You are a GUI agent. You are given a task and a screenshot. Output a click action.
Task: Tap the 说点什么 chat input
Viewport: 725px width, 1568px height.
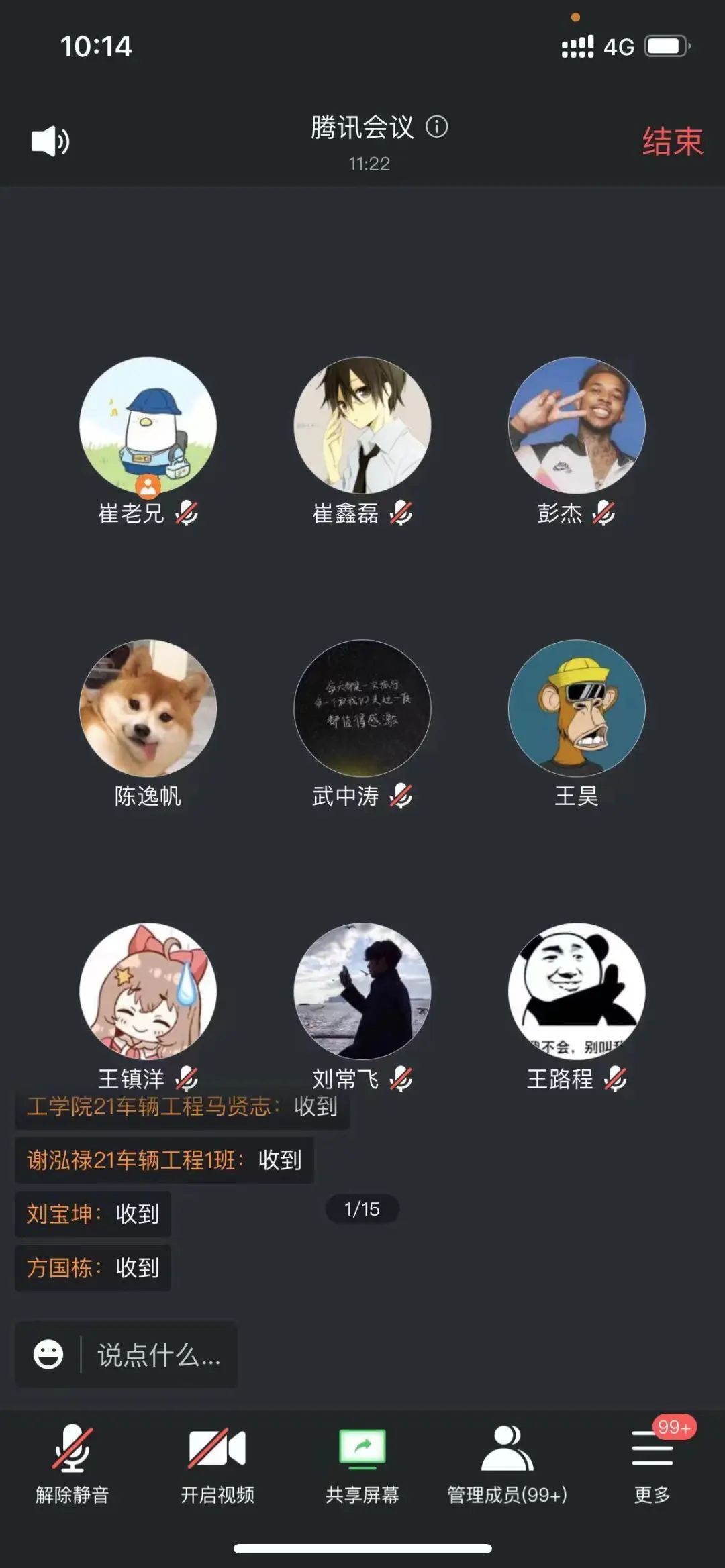[x=159, y=1355]
